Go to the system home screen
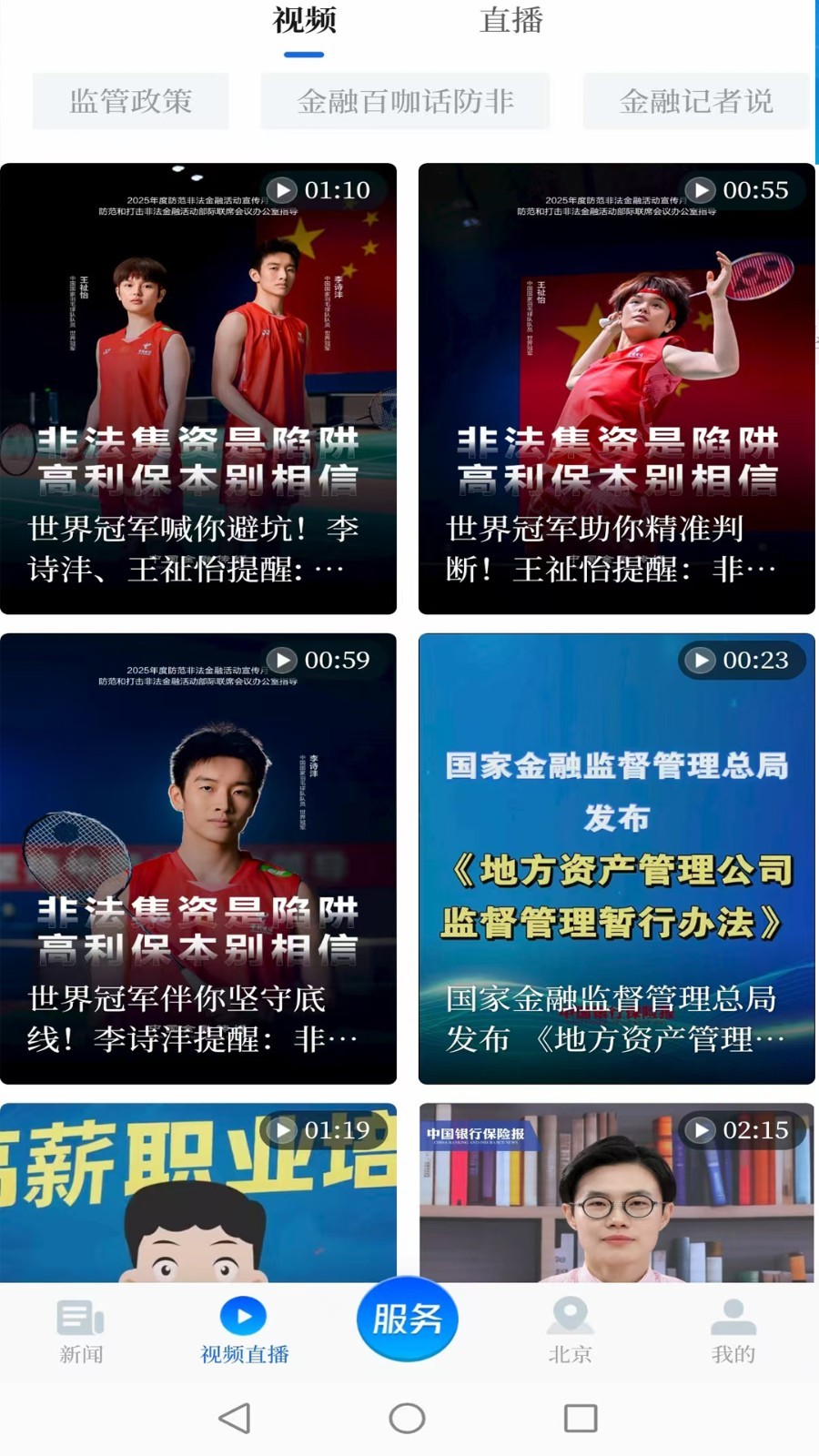This screenshot has height=1456, width=819. (x=407, y=1418)
